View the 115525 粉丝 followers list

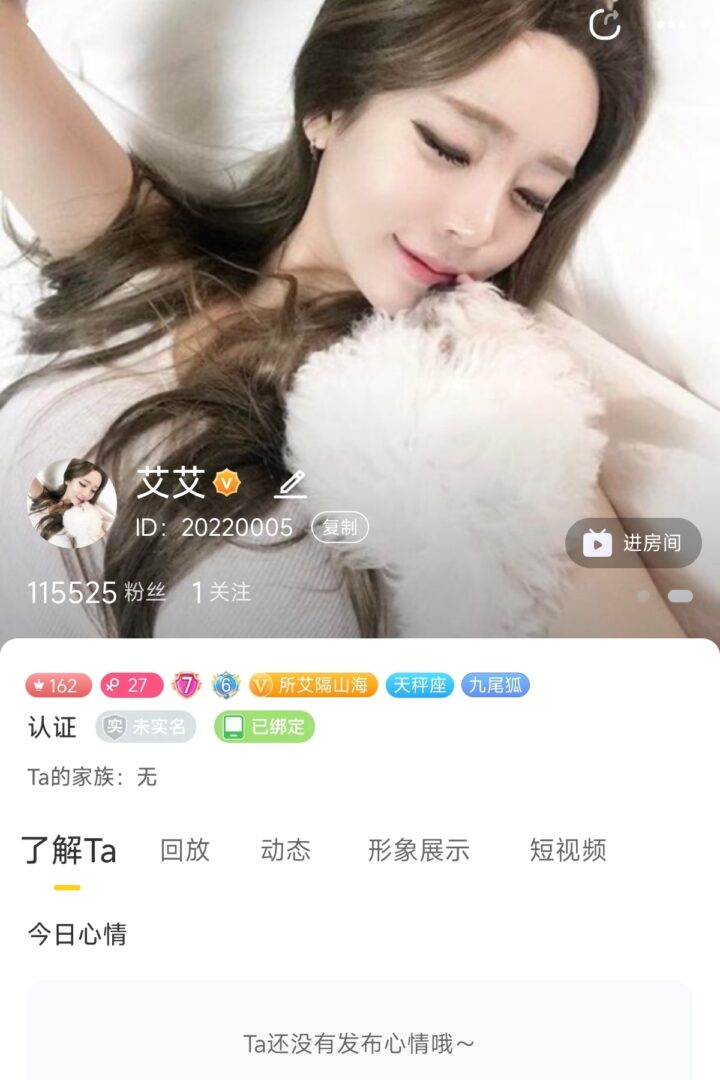point(96,592)
